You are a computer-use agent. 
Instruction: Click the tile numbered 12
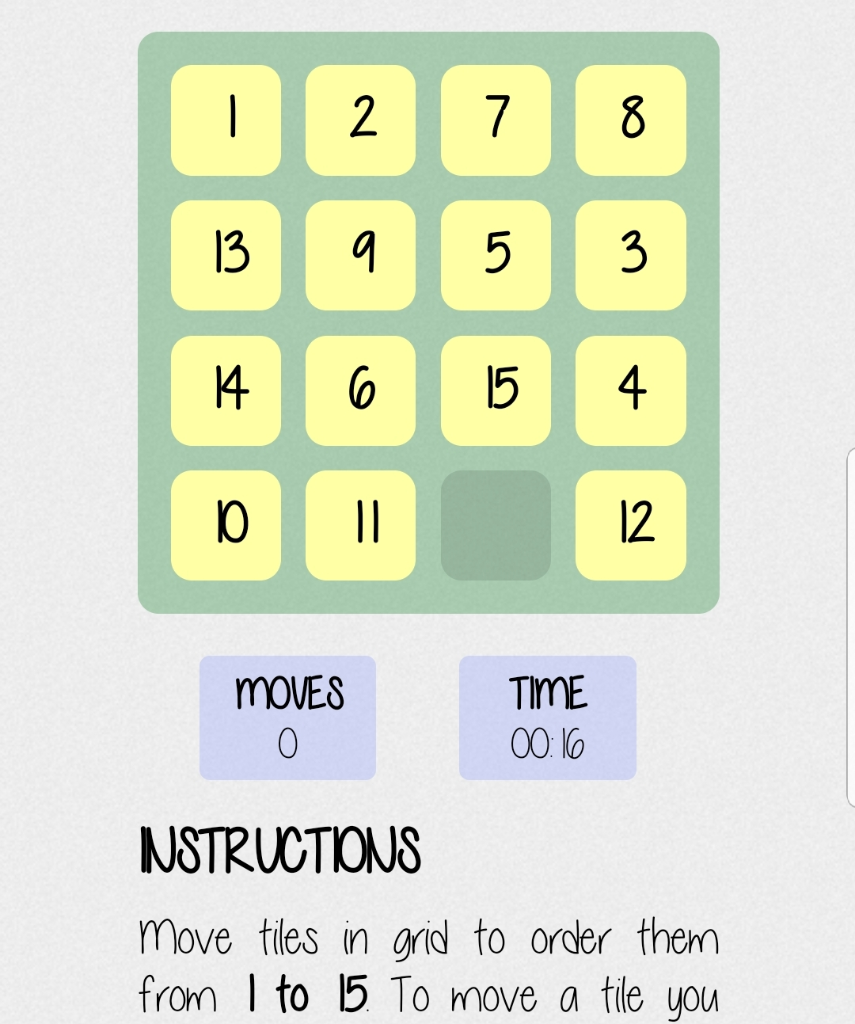(x=631, y=527)
